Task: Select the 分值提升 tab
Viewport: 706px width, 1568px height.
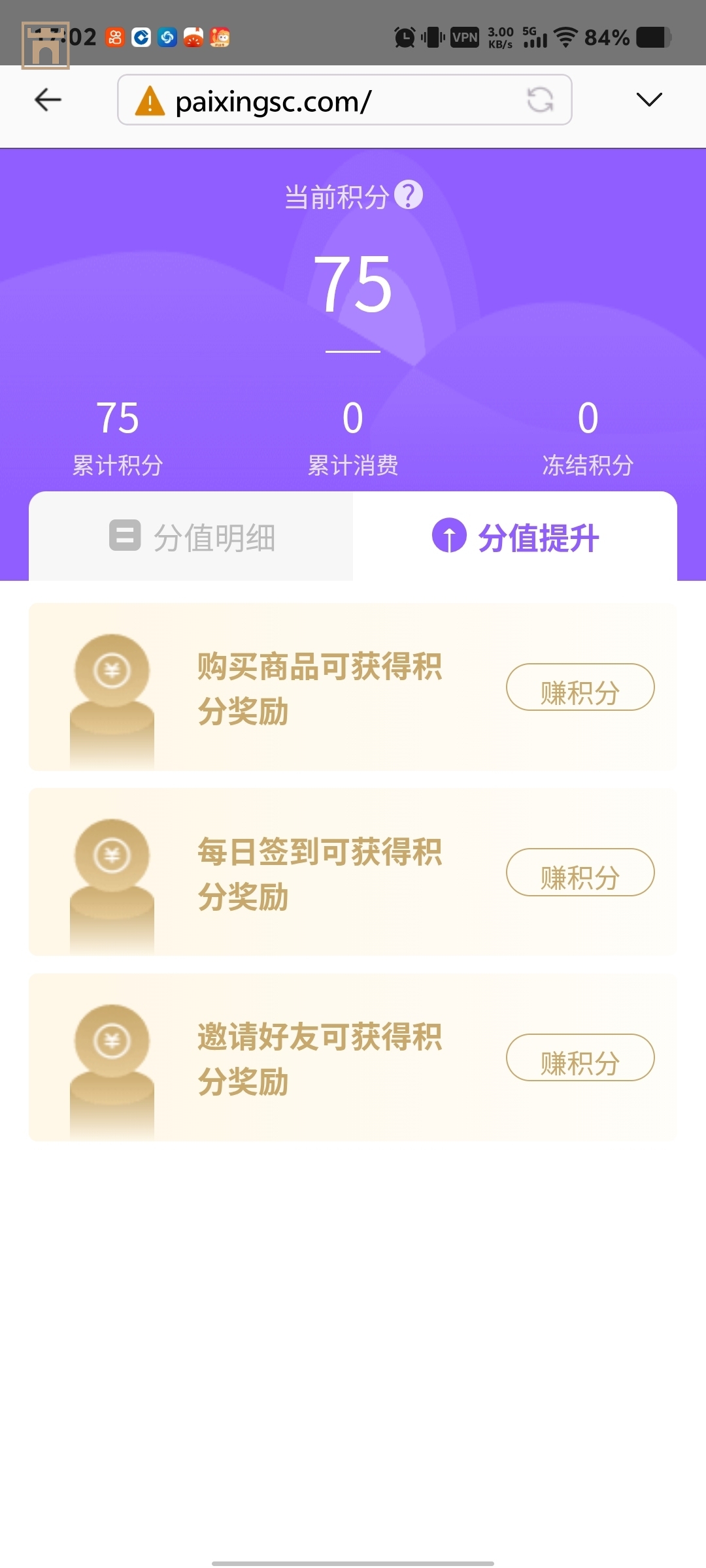Action: point(515,537)
